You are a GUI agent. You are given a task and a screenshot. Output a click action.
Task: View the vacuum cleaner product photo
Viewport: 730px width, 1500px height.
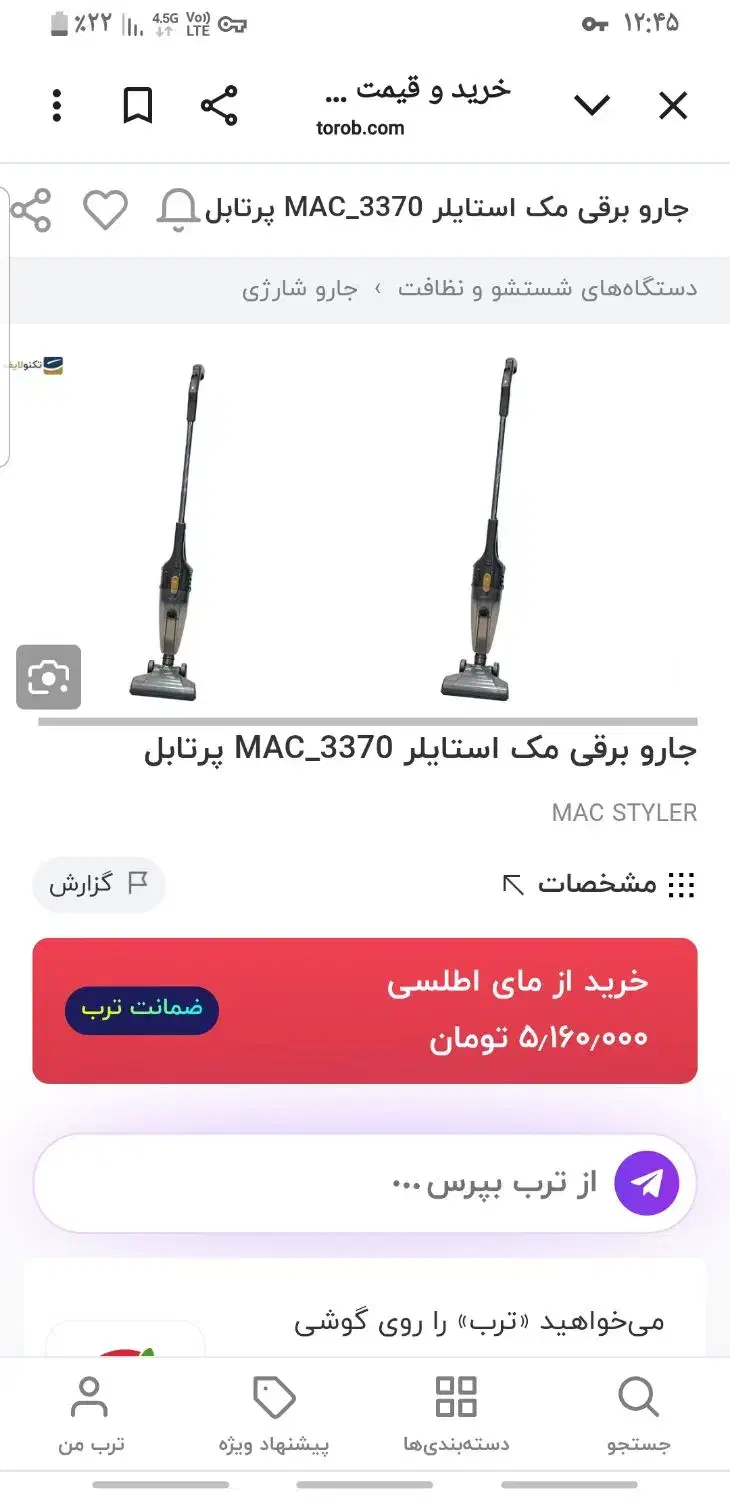coord(477,529)
